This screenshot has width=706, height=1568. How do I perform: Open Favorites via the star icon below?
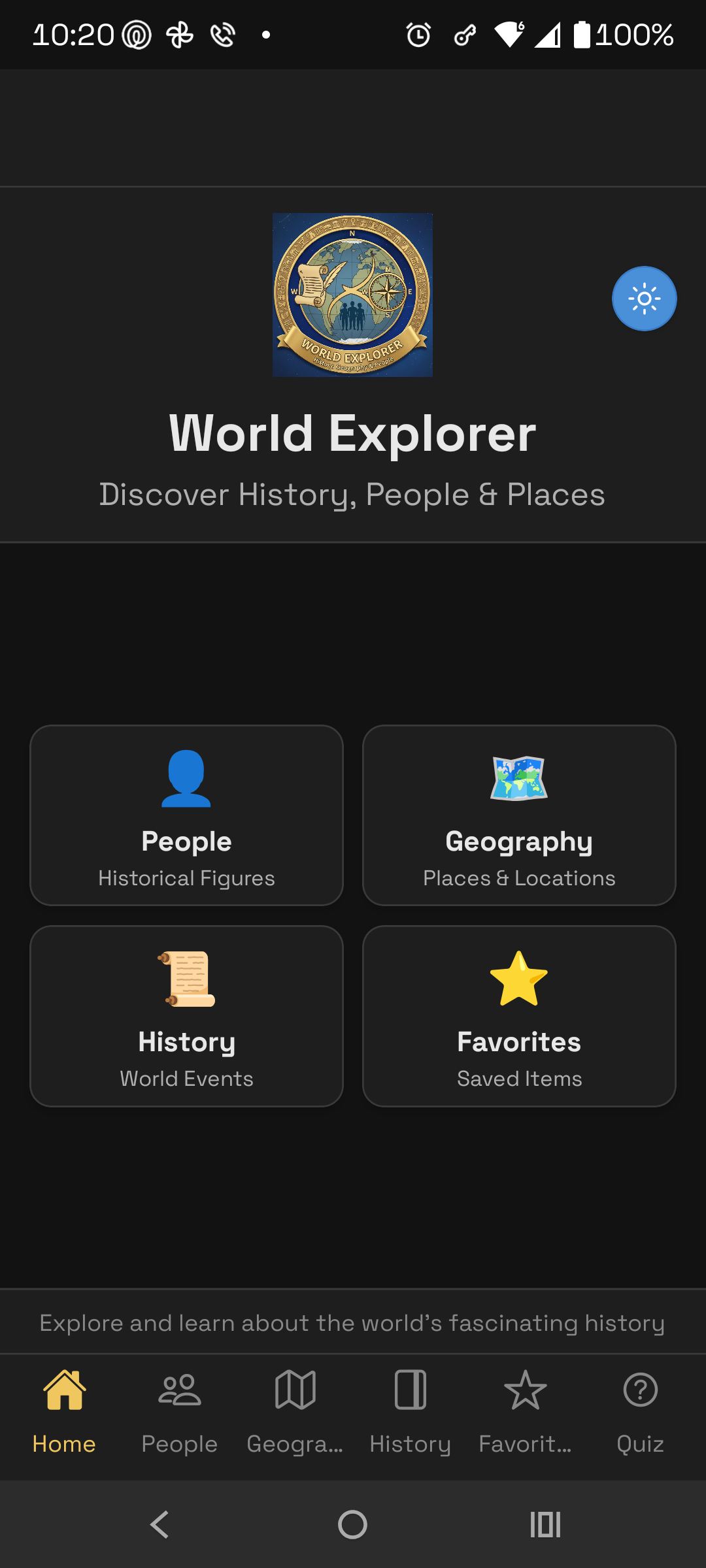coord(526,1390)
